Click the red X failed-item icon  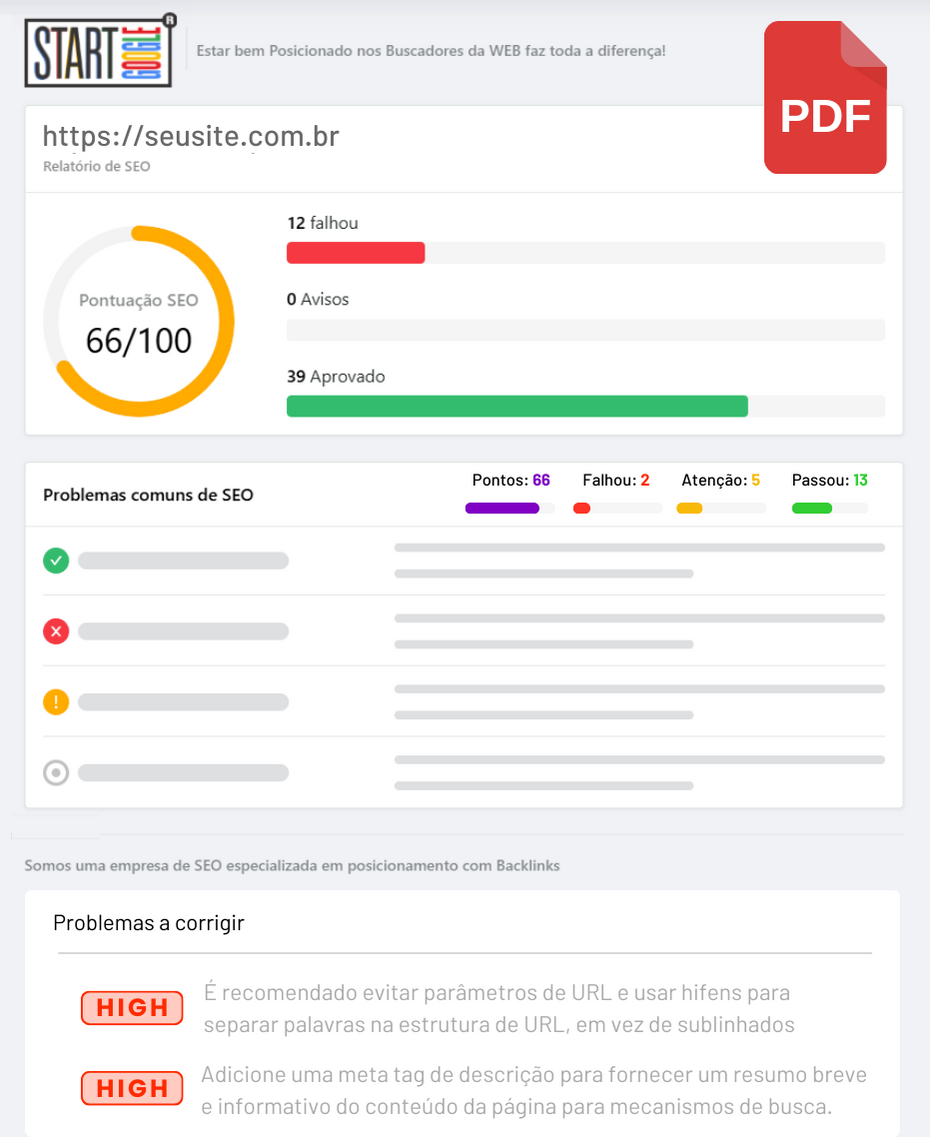coord(56,631)
